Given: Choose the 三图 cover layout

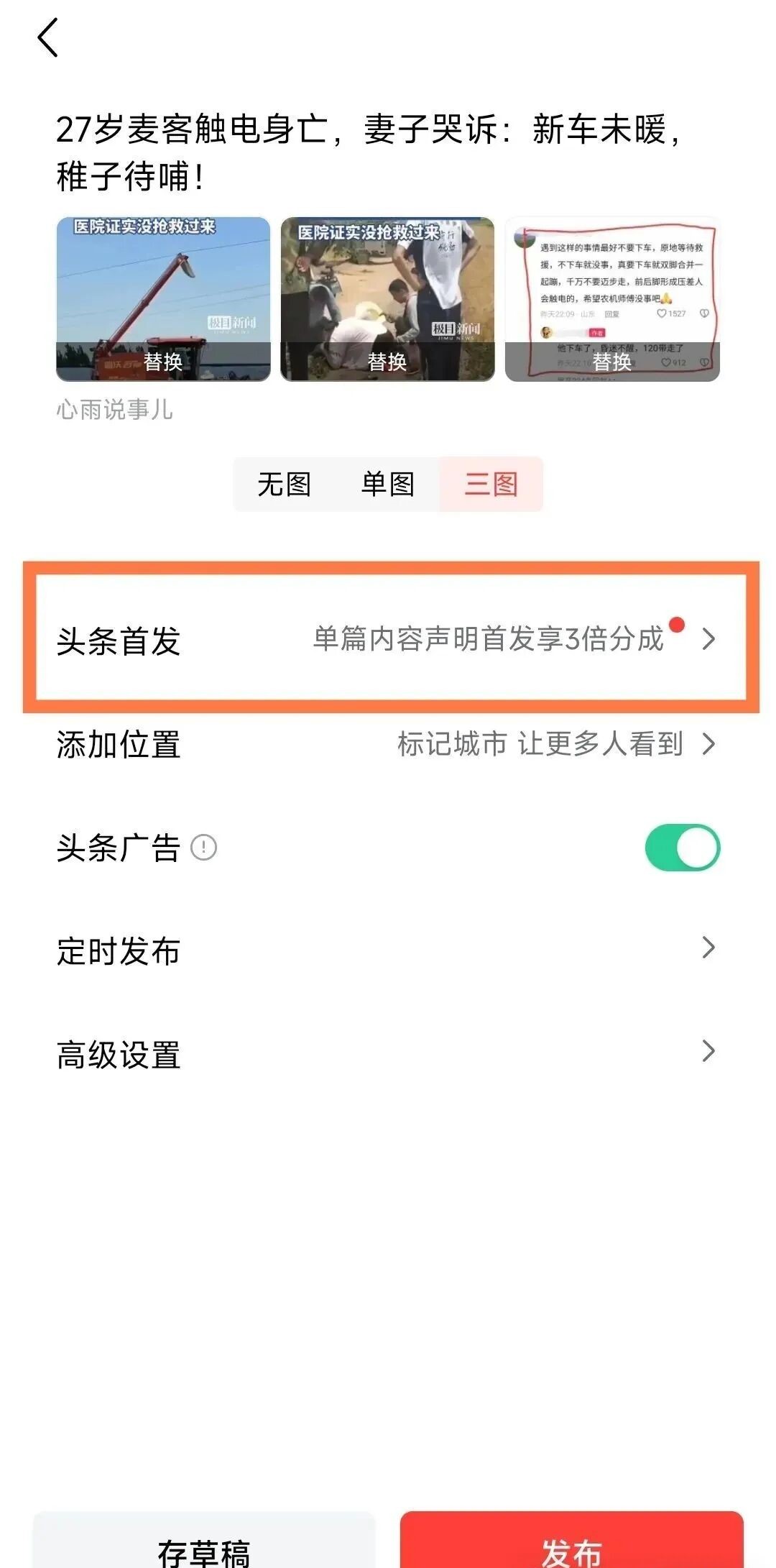Looking at the screenshot, I should [491, 484].
